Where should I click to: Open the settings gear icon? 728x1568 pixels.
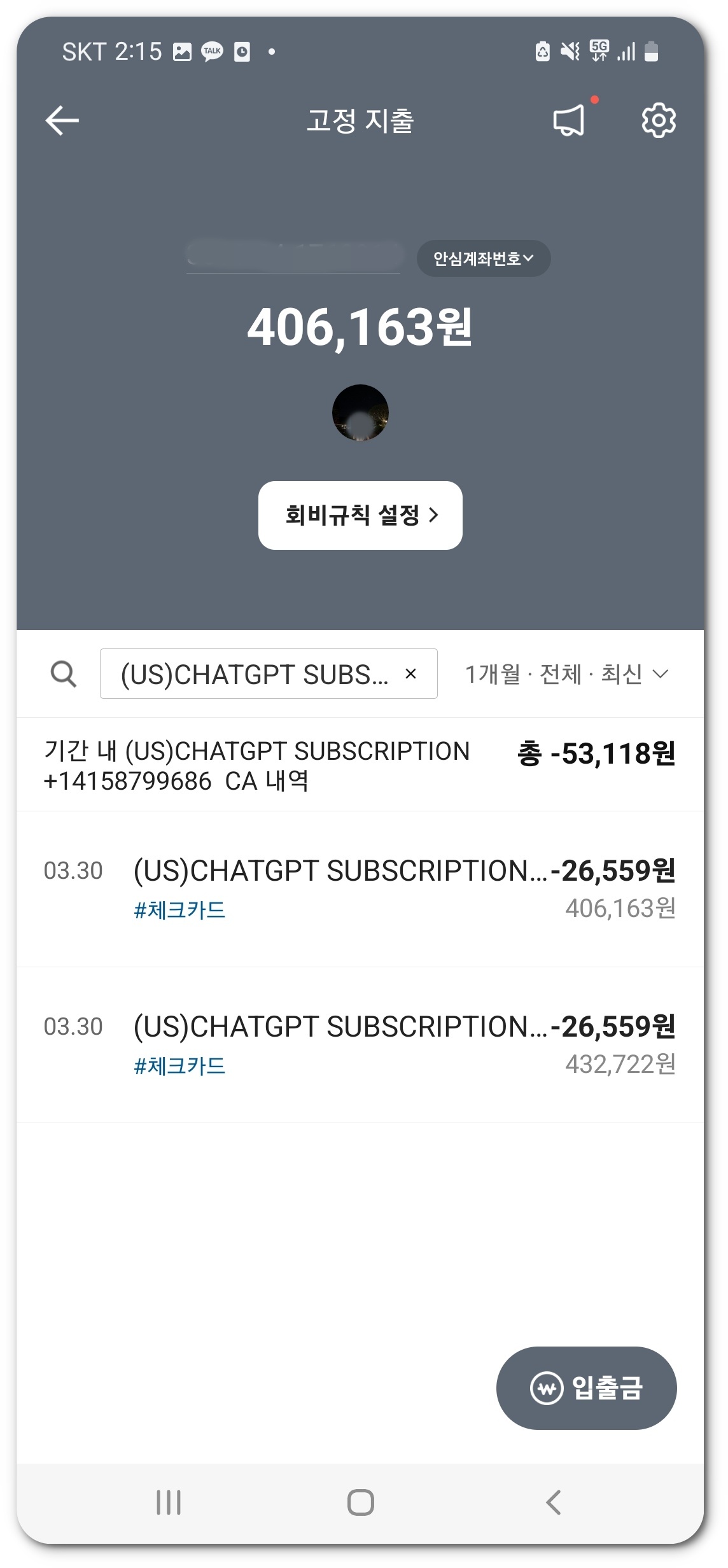(659, 121)
